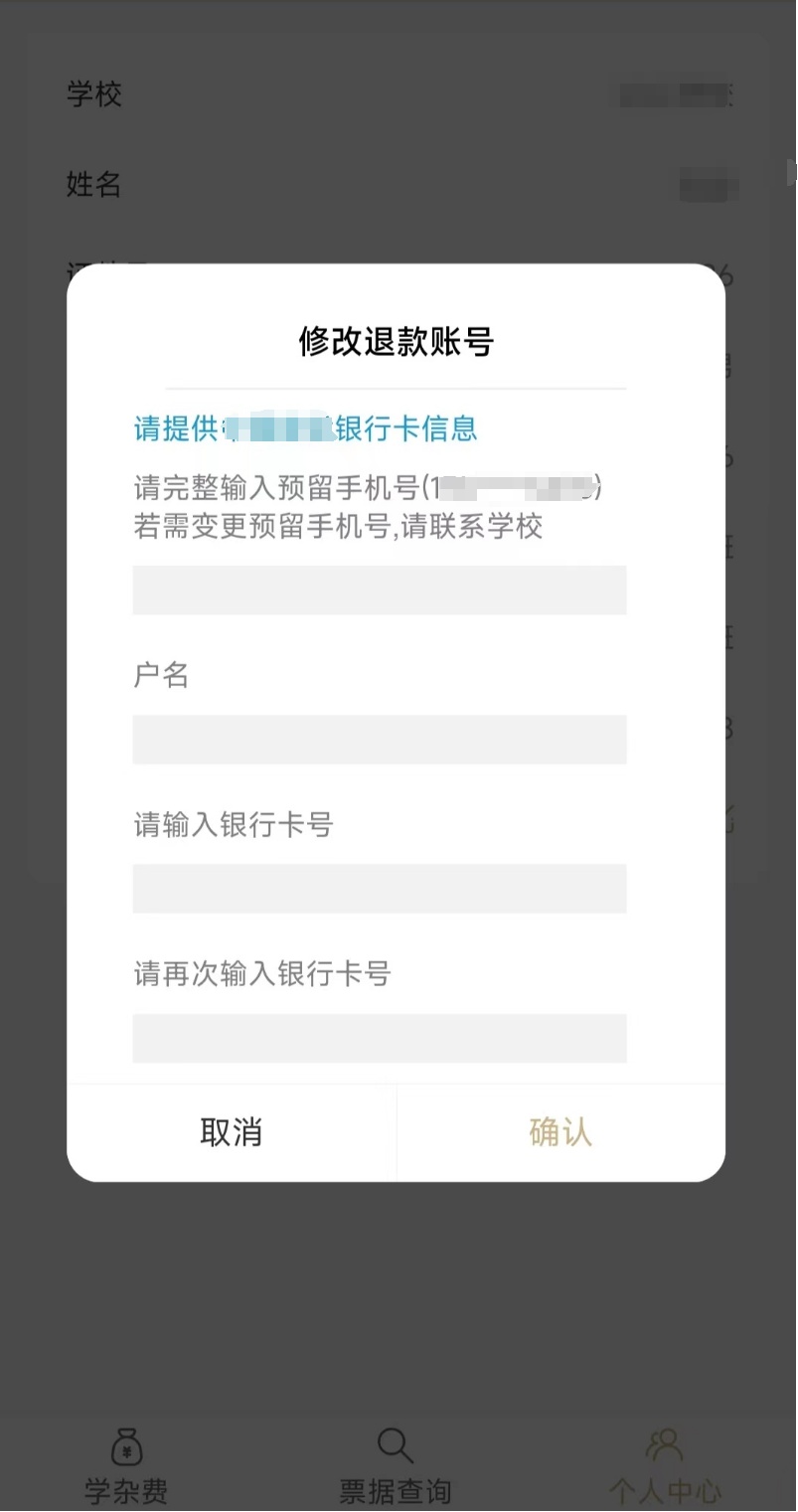
Task: Switch to the 学杂费 tab
Action: (126, 1467)
